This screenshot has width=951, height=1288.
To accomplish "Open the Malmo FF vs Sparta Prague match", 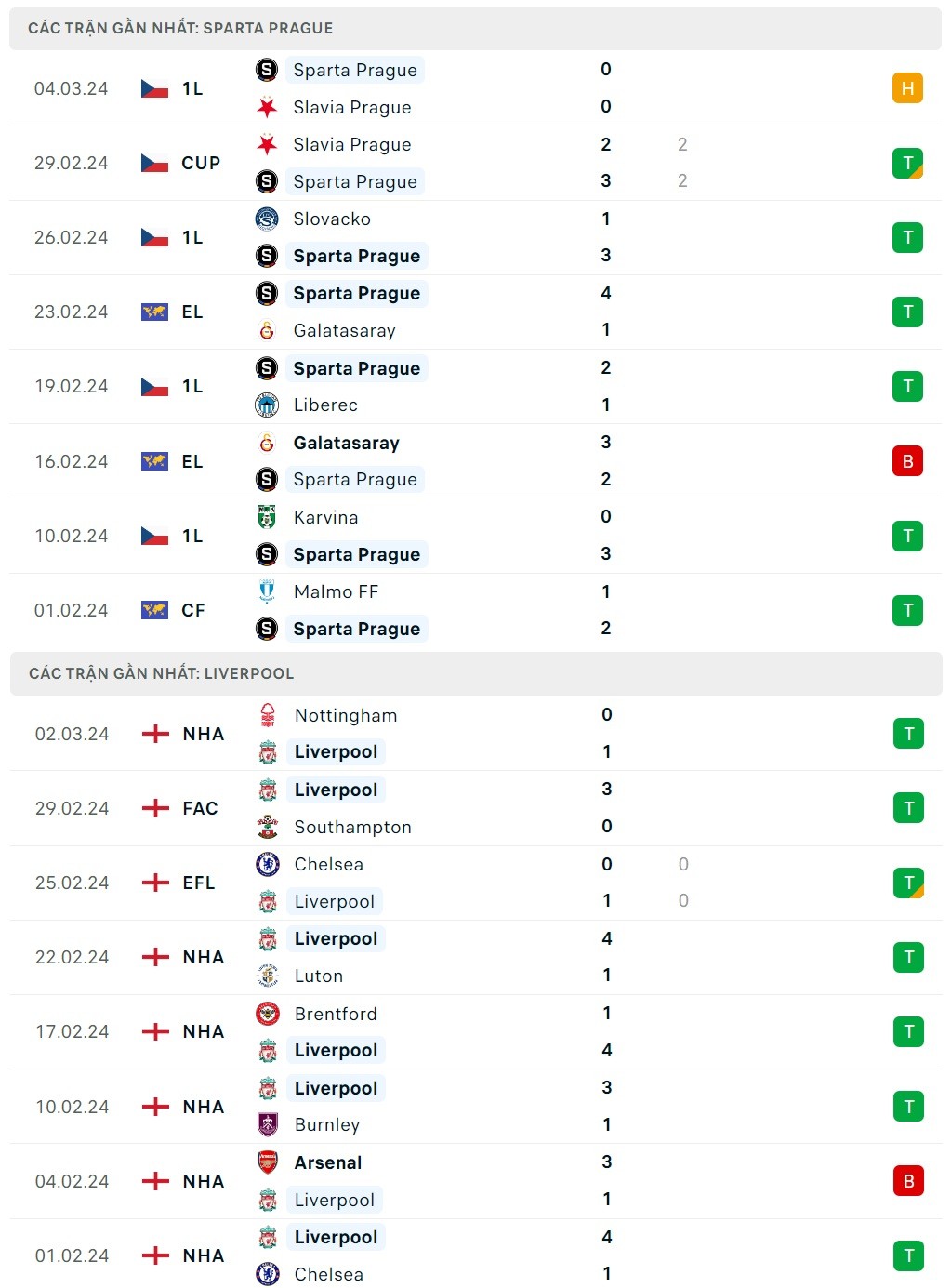I will click(x=474, y=610).
